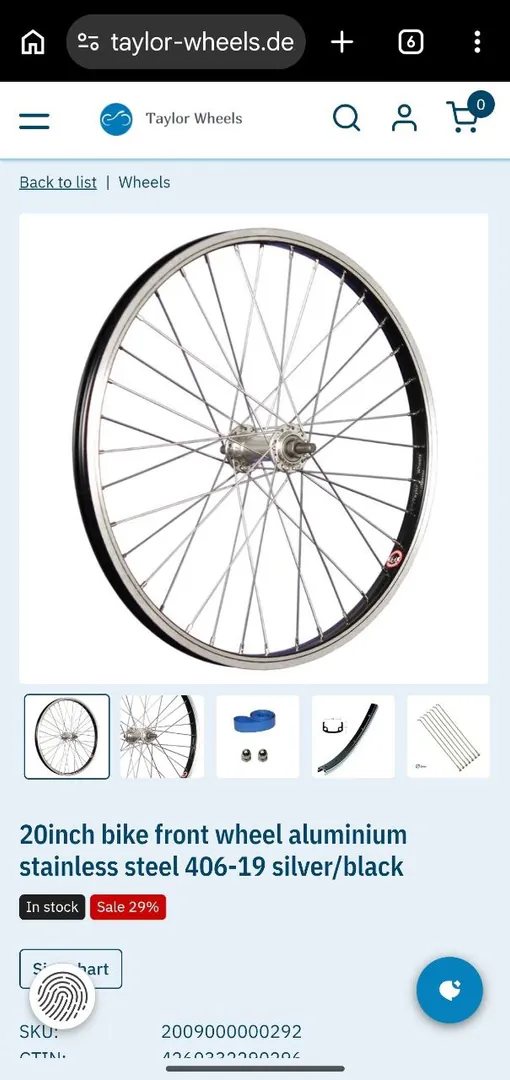This screenshot has width=510, height=1080.
Task: Open the Wheels breadcrumb link
Action: click(x=144, y=183)
